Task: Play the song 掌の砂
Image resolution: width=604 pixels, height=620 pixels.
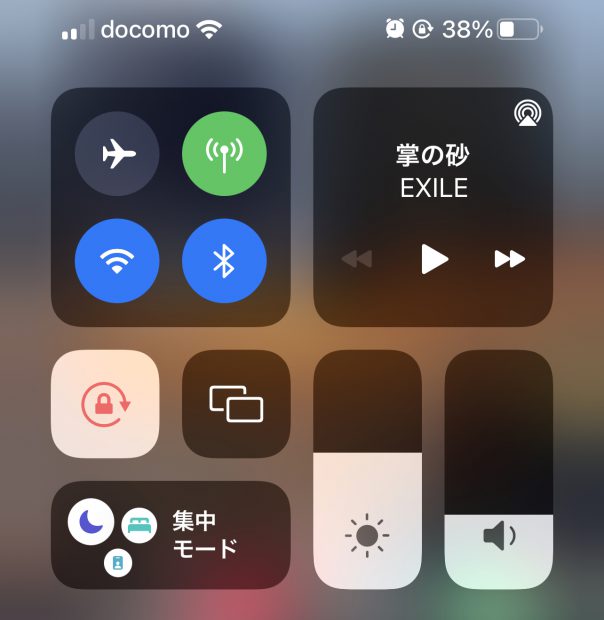Action: [x=433, y=259]
